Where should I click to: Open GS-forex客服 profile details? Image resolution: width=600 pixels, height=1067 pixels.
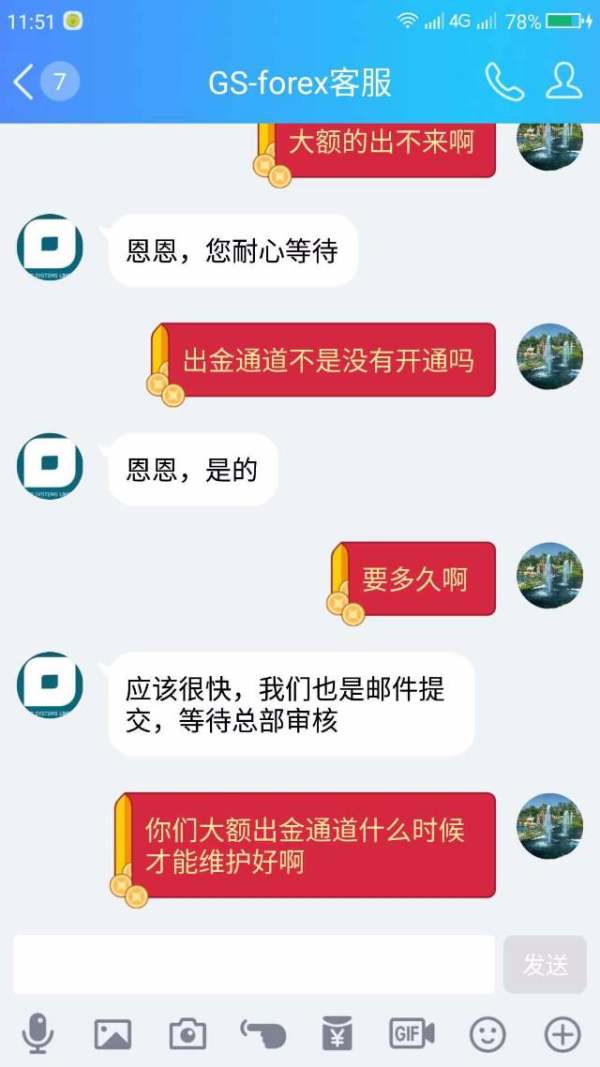[x=564, y=82]
